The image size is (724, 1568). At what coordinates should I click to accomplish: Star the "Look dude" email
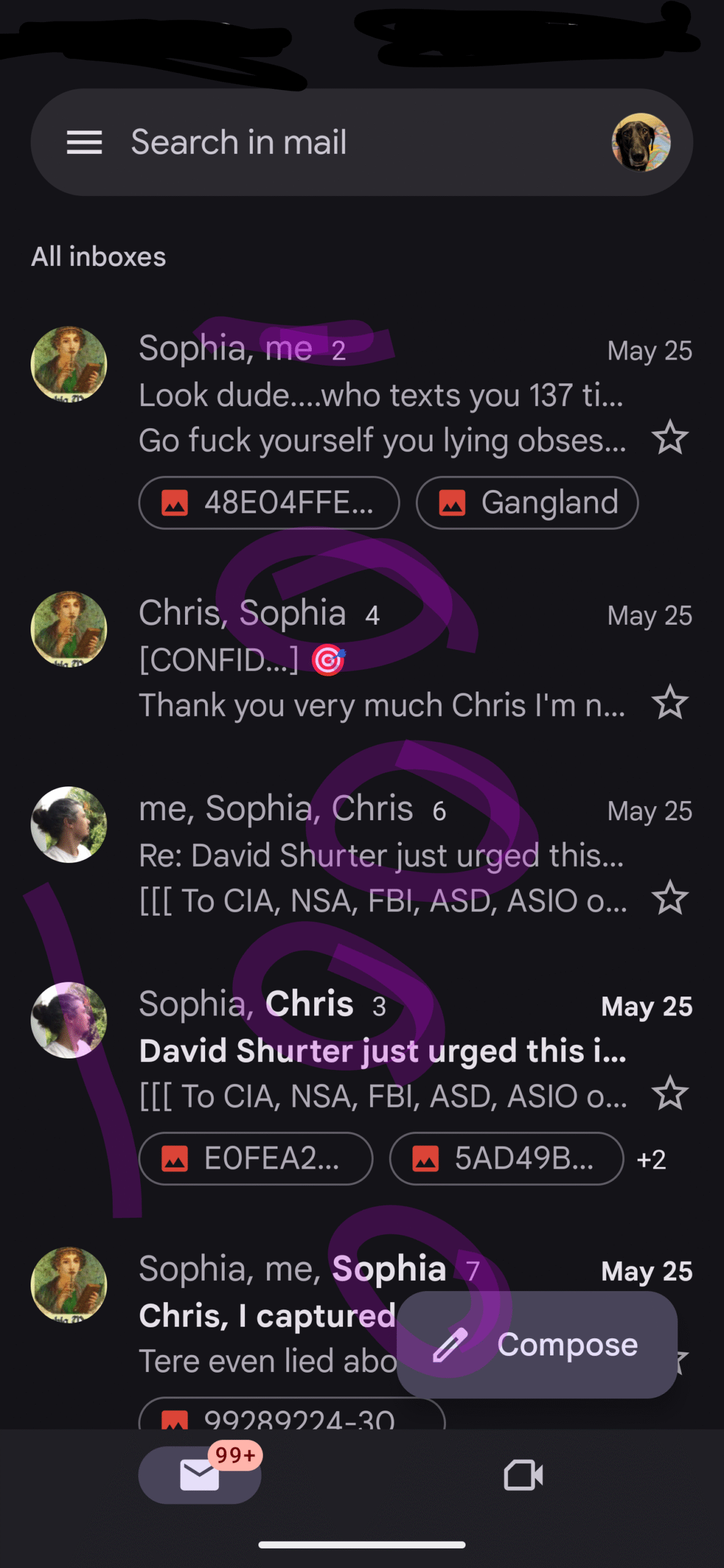(670, 437)
